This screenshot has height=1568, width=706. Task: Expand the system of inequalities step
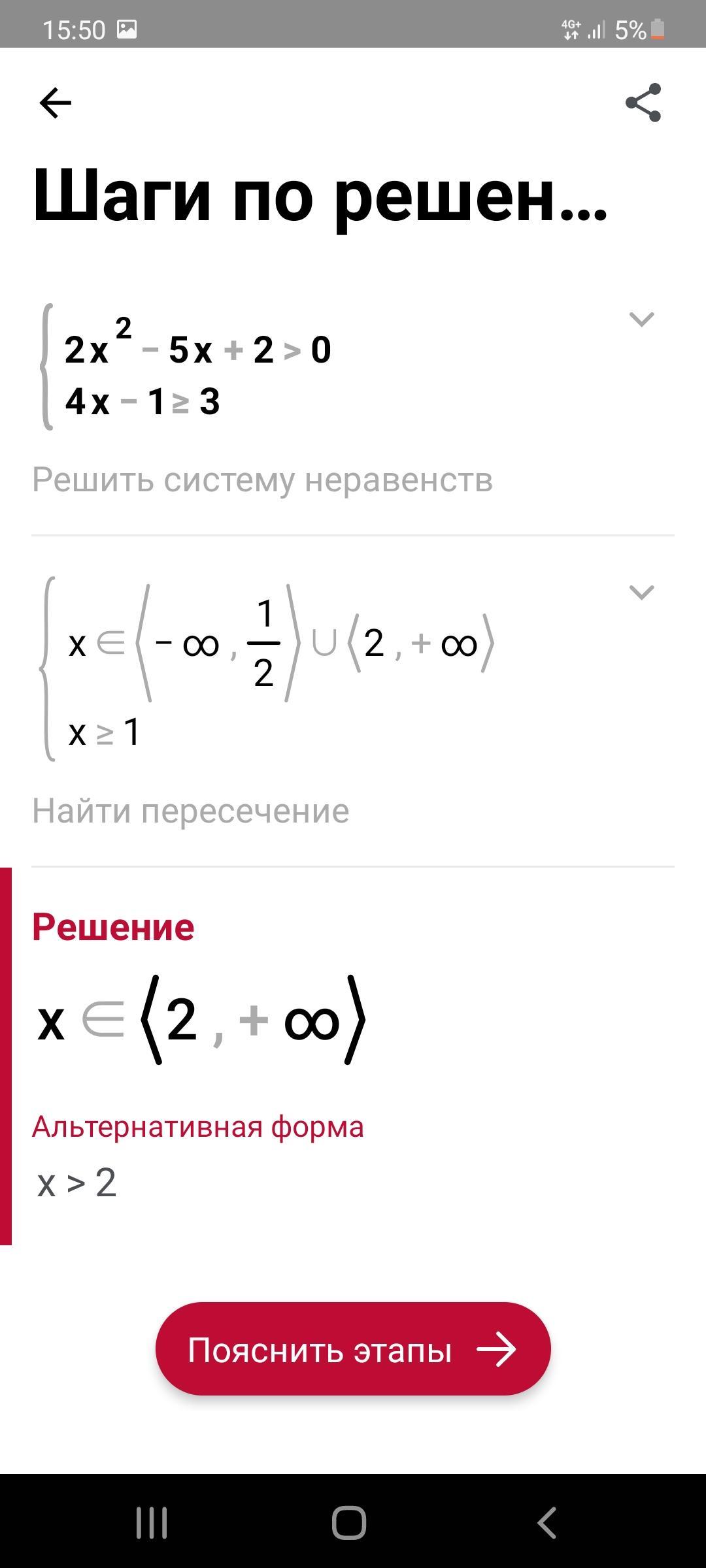[x=641, y=319]
